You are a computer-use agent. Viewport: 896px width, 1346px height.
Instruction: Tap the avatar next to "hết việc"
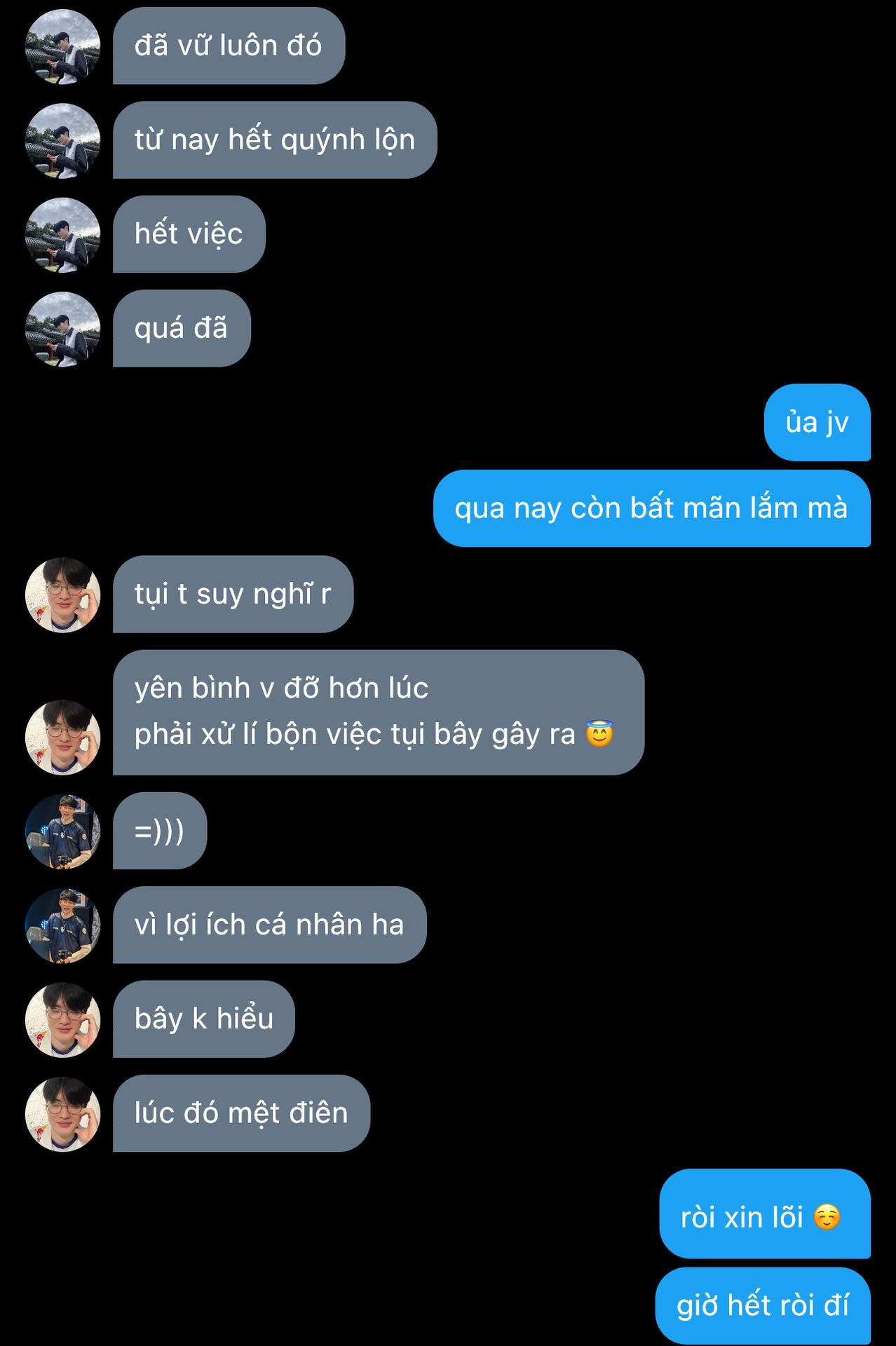pos(63,235)
